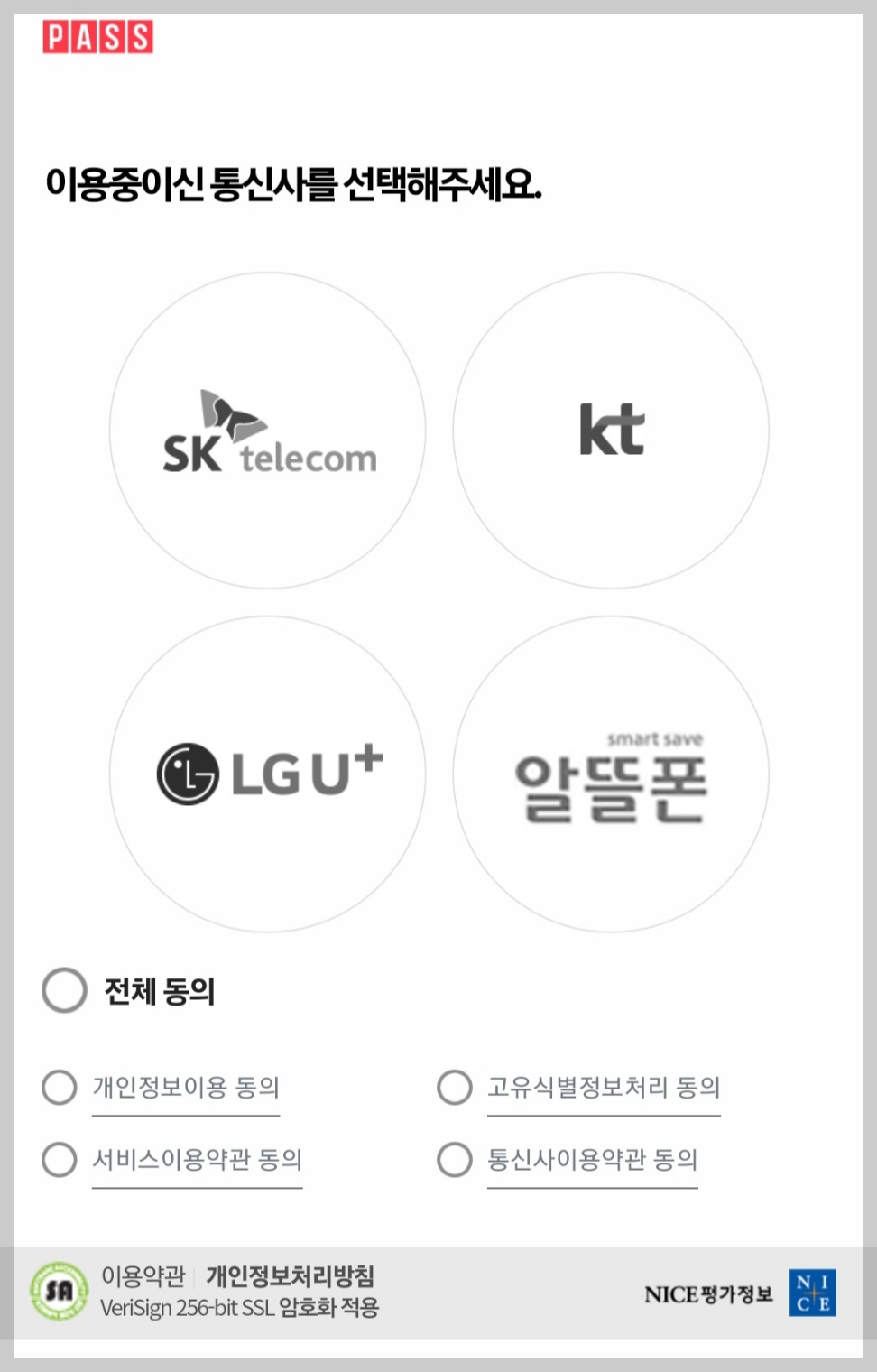Viewport: 877px width, 1372px height.
Task: Choose kt as your carrier
Action: click(611, 431)
